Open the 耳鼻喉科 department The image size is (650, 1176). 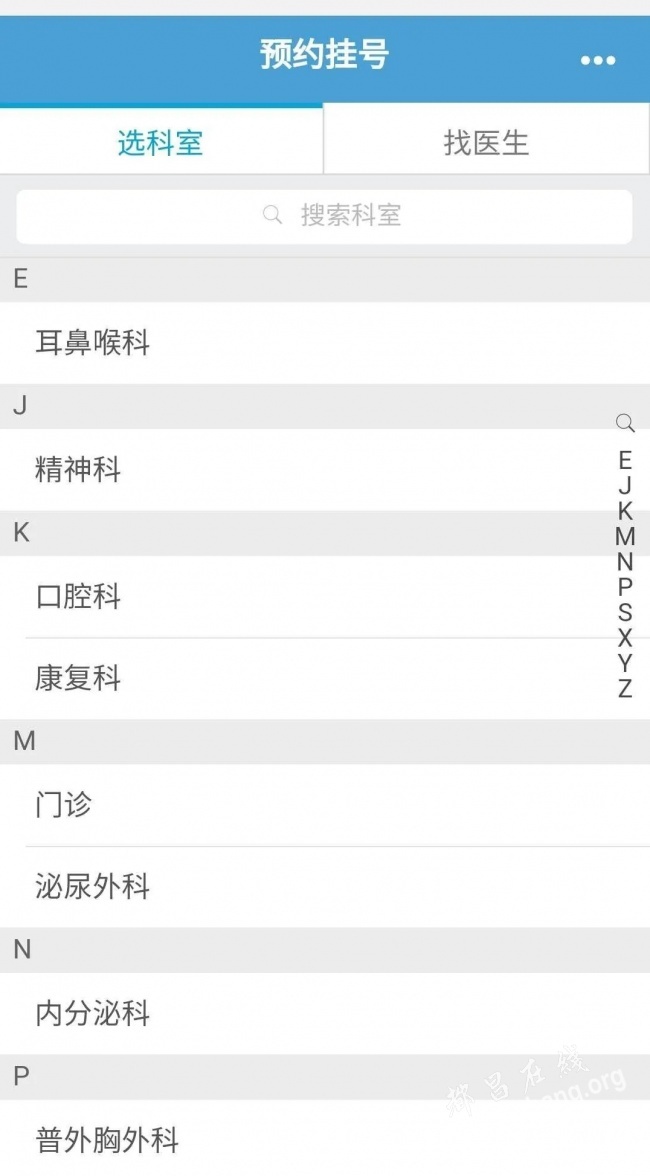click(x=325, y=343)
